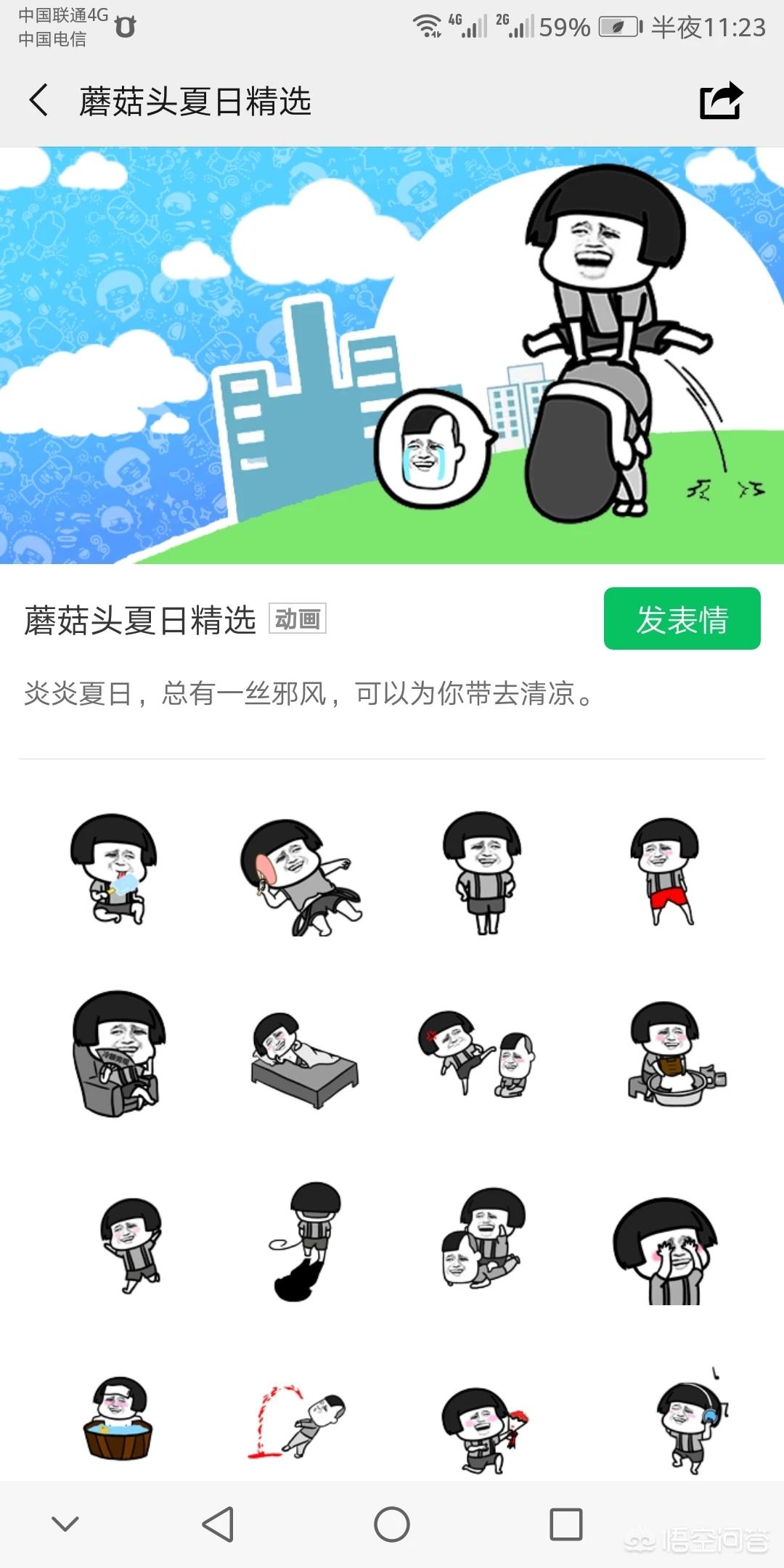Tap the 动画 animation badge label
This screenshot has height=1568, width=784.
300,618
